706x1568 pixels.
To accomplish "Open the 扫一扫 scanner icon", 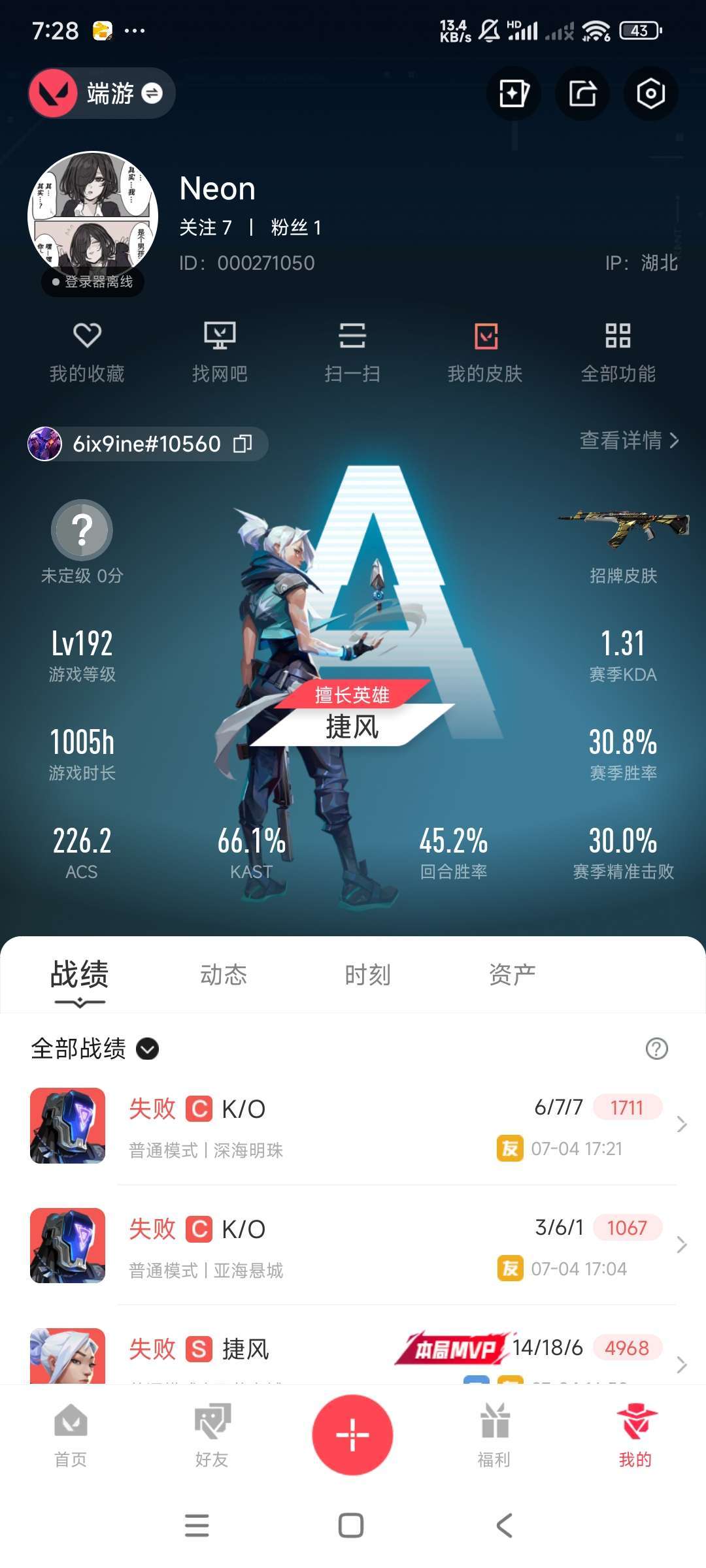I will tap(353, 337).
